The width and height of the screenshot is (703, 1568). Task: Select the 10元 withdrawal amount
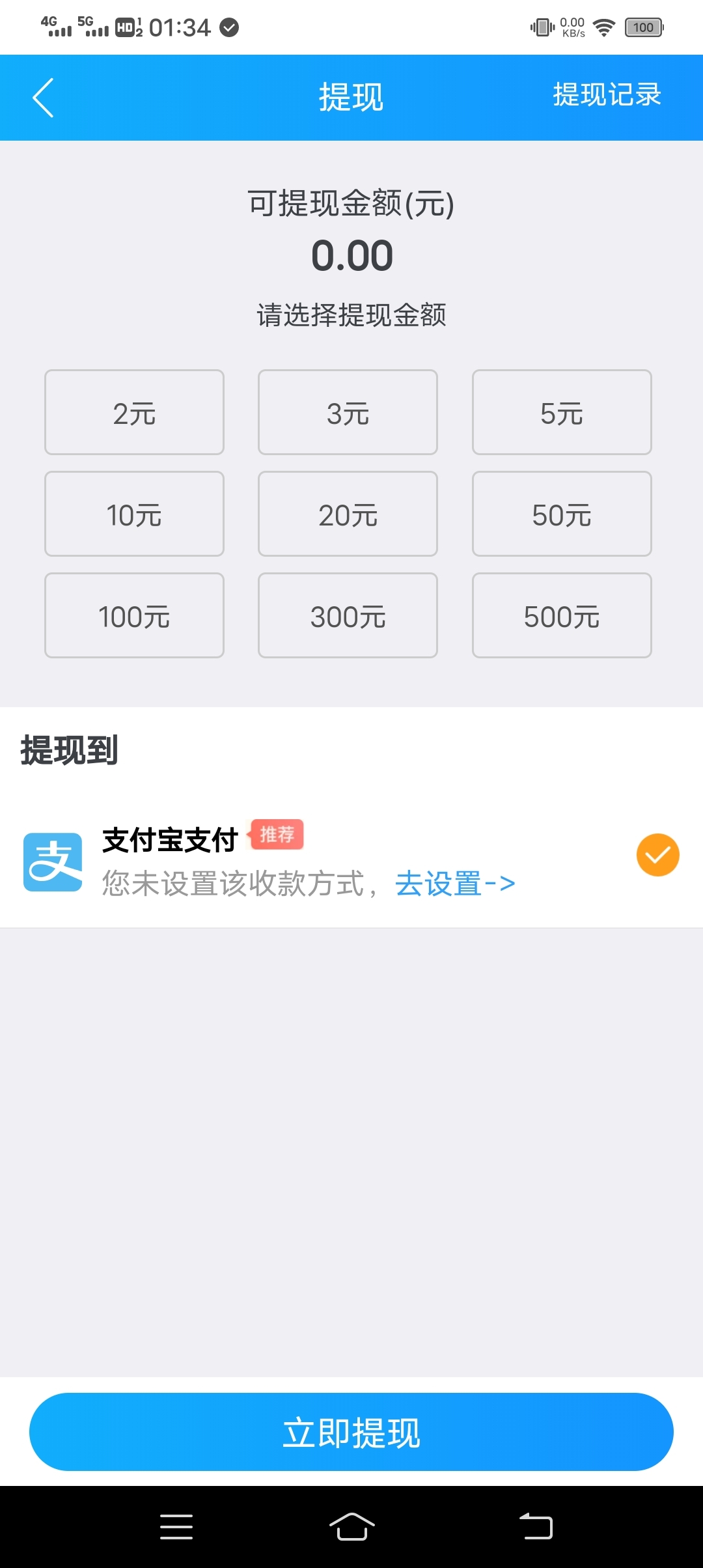134,513
